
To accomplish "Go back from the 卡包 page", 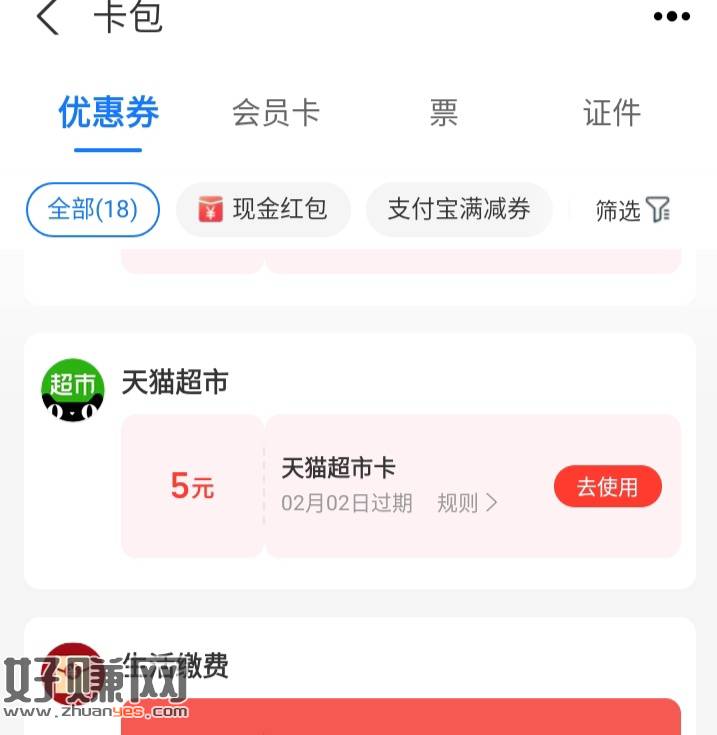I will (x=47, y=17).
